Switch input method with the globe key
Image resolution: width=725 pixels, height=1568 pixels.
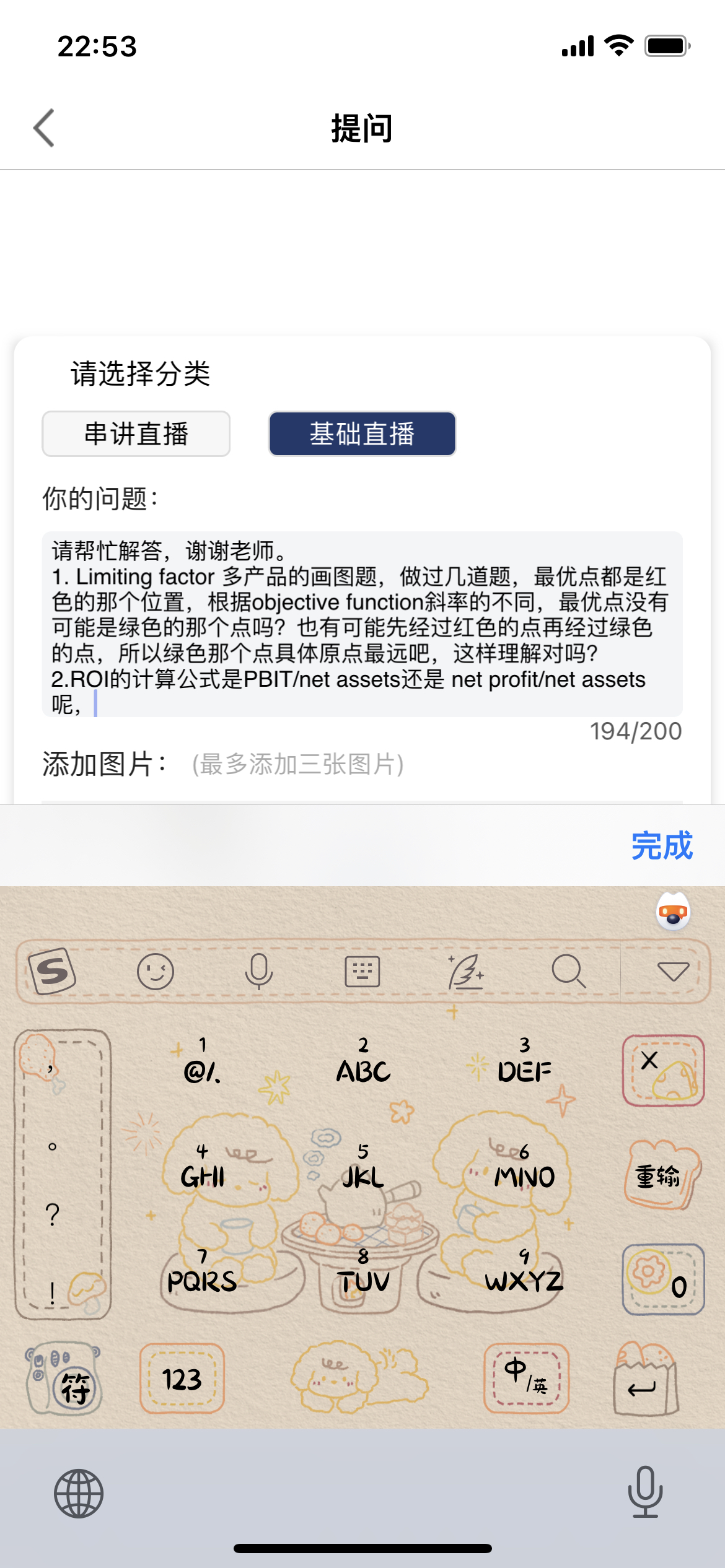click(x=79, y=1494)
